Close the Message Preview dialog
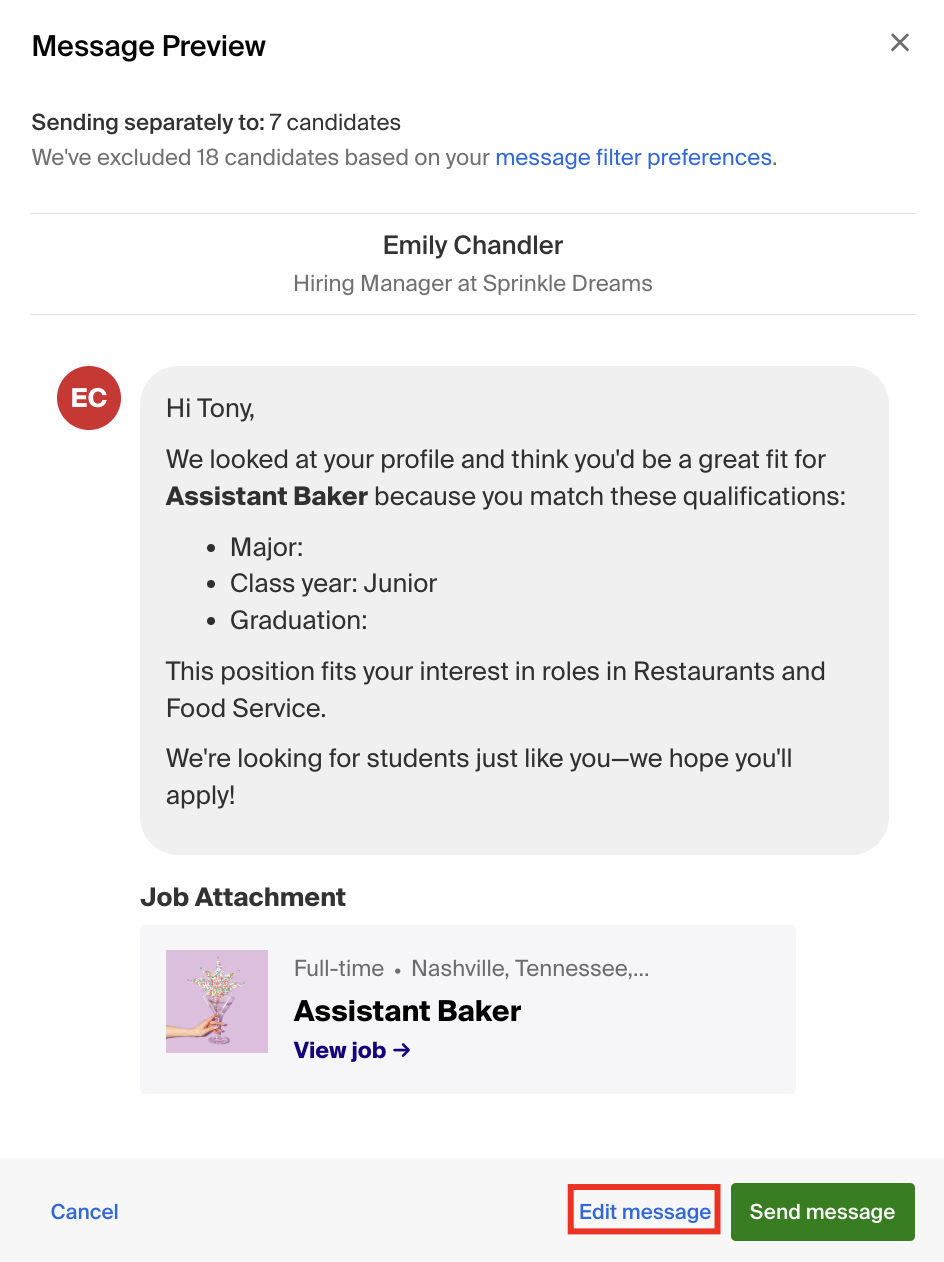Screen dimensions: 944x1262 pyautogui.click(x=900, y=42)
